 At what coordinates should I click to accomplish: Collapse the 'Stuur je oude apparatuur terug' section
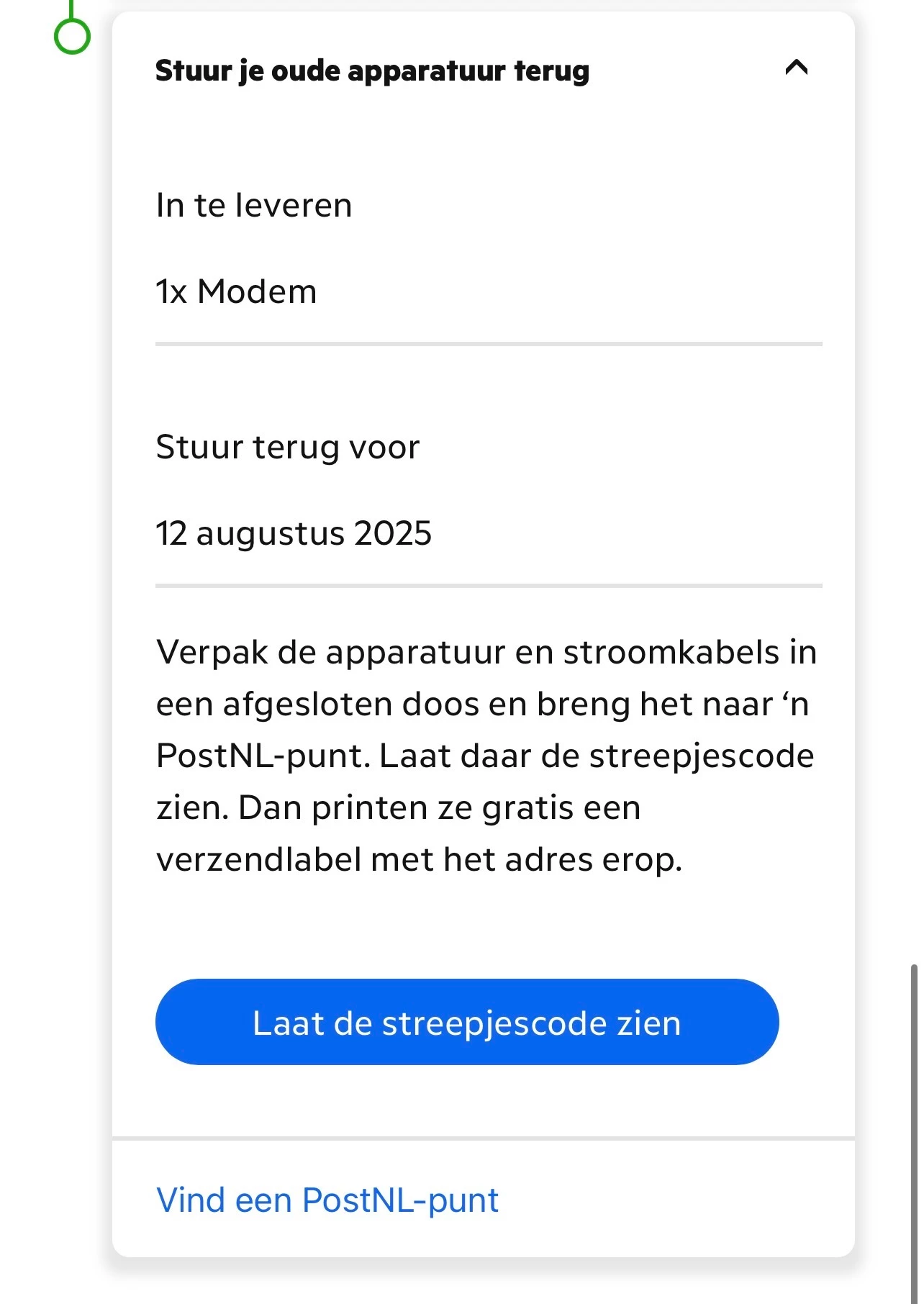(796, 68)
